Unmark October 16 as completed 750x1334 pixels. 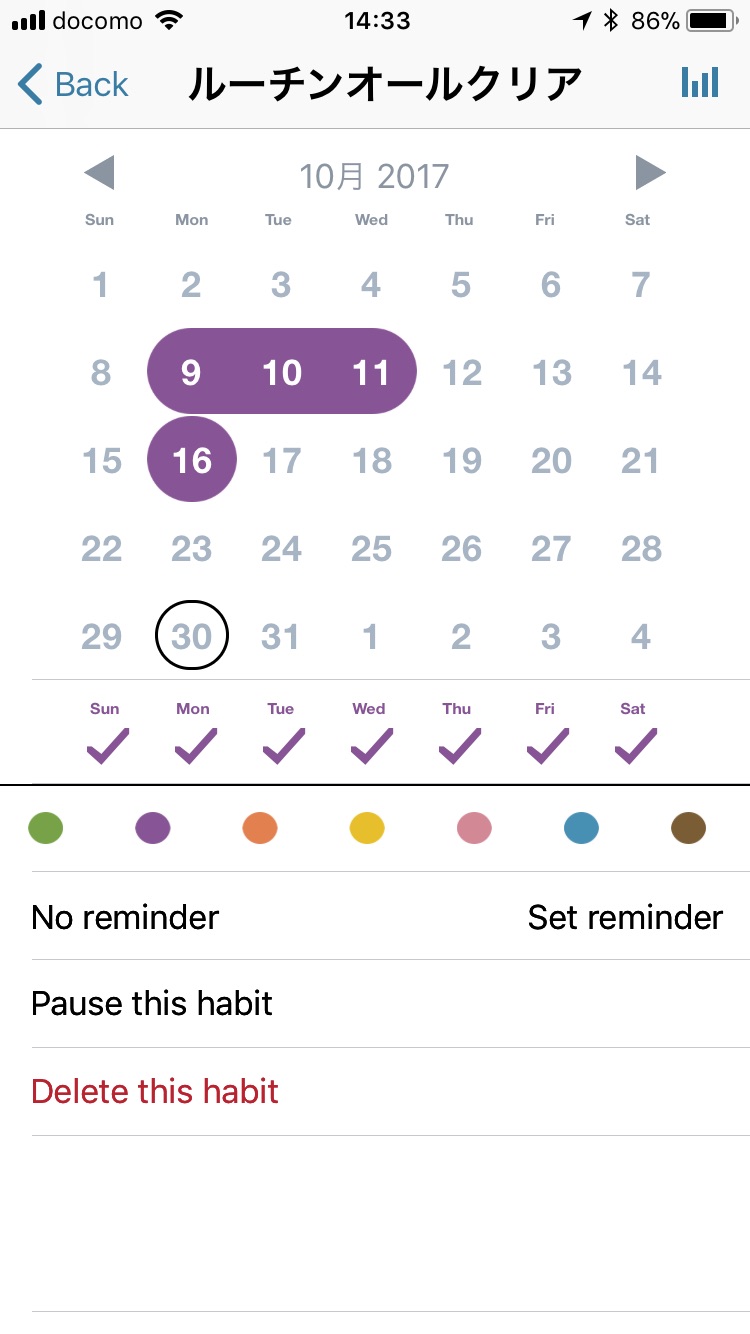coord(192,460)
